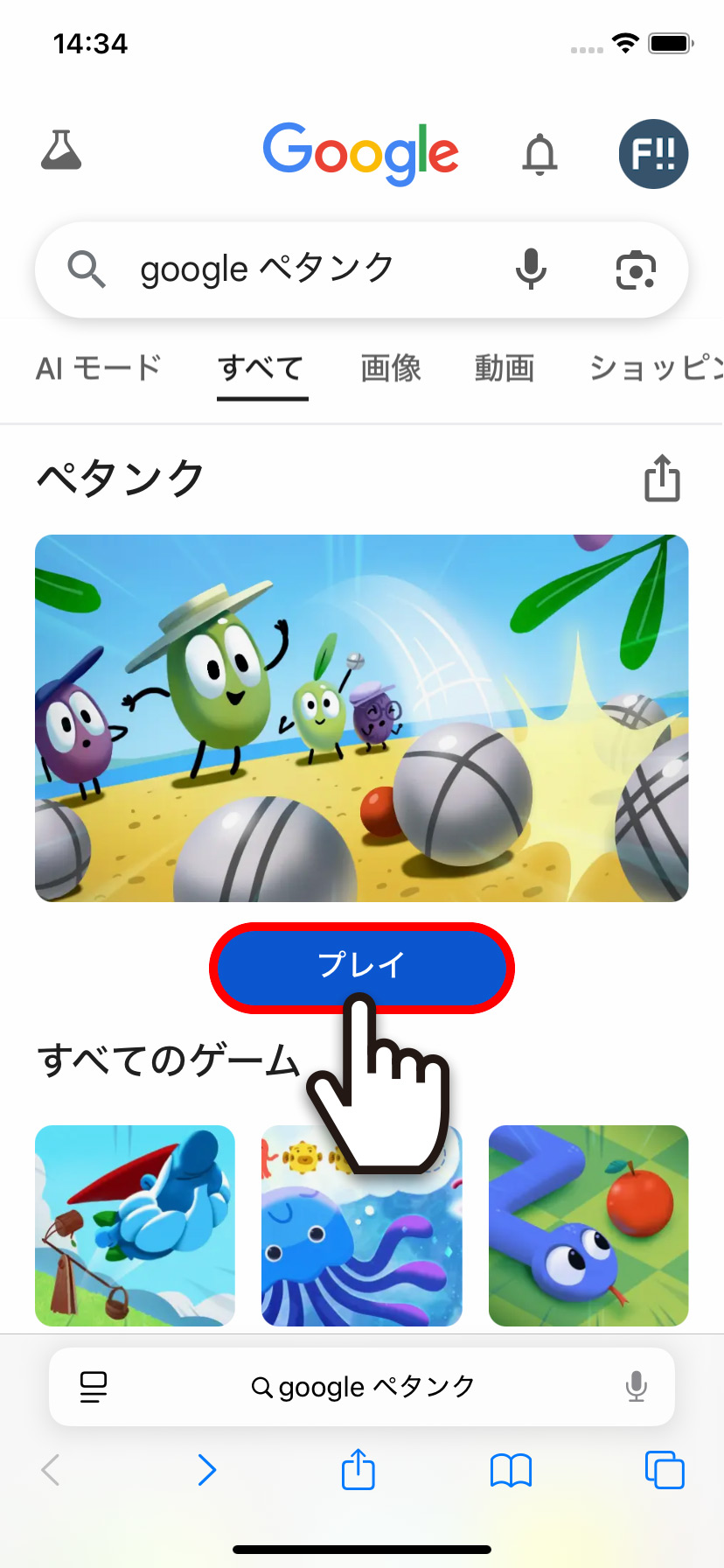Open the Safari address bar

coord(362,1387)
